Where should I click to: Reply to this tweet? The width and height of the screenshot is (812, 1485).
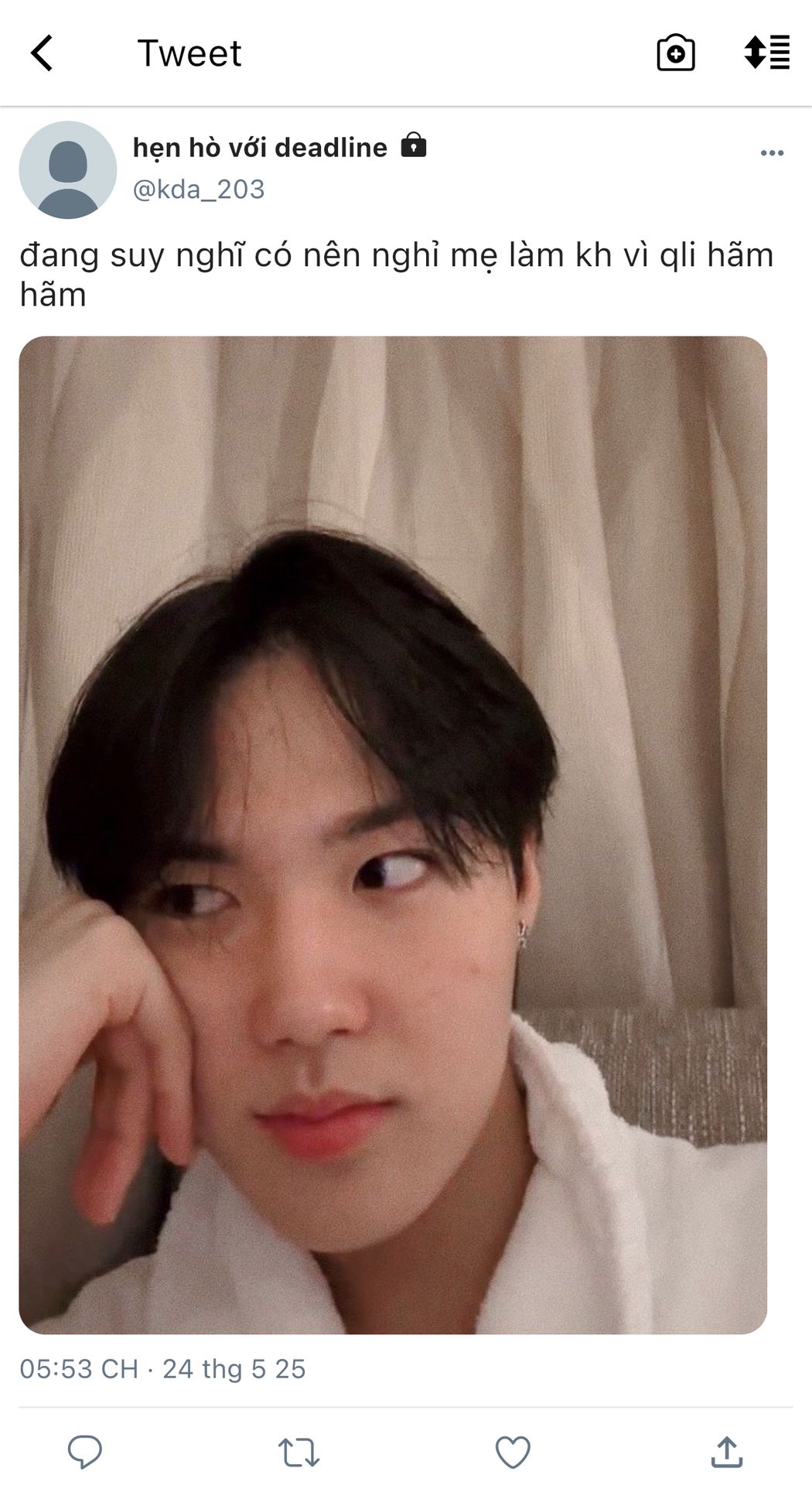coord(85,1452)
